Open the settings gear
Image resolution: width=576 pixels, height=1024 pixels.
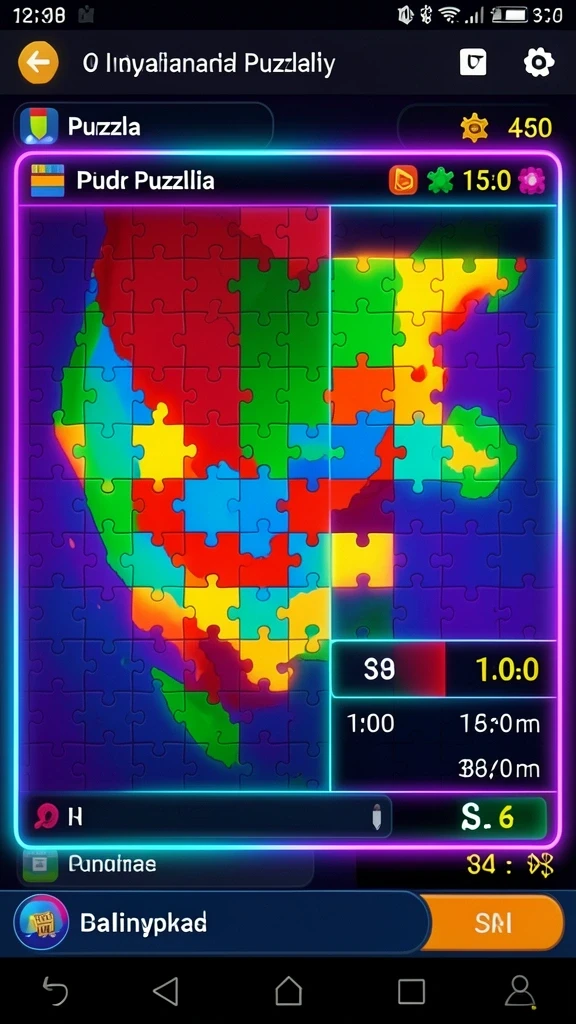(x=539, y=63)
